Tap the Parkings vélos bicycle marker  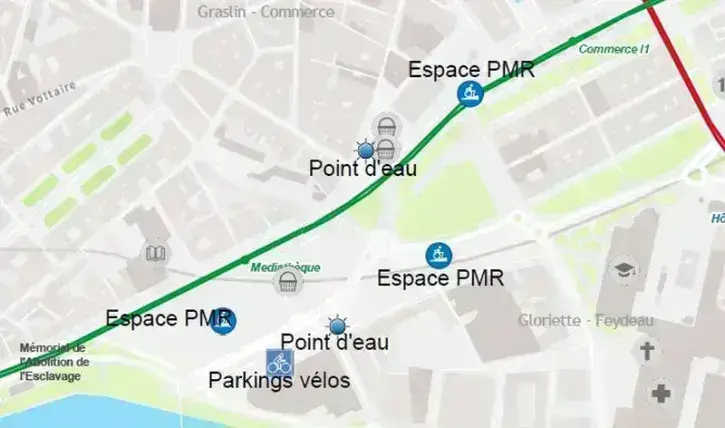(x=279, y=363)
